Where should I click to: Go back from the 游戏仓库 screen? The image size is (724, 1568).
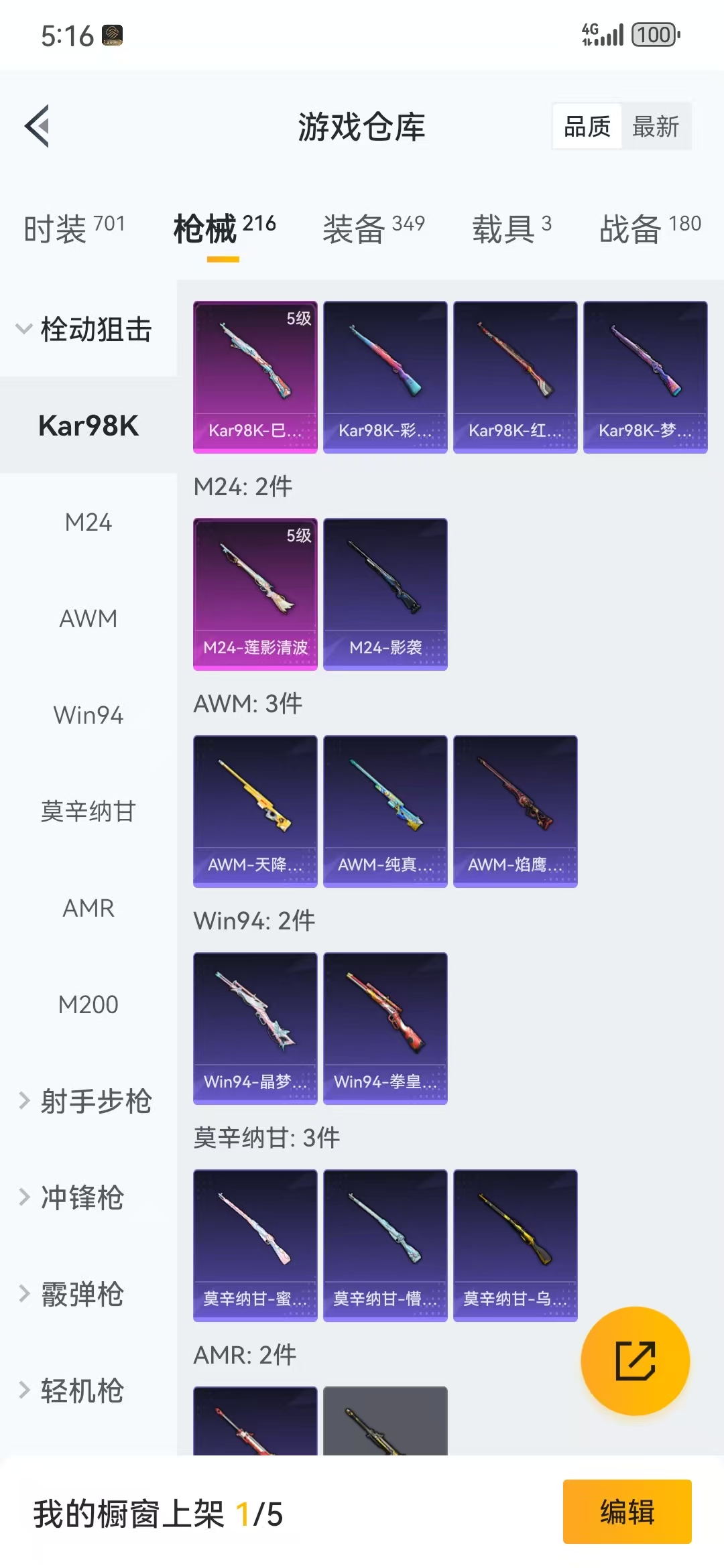point(38,126)
